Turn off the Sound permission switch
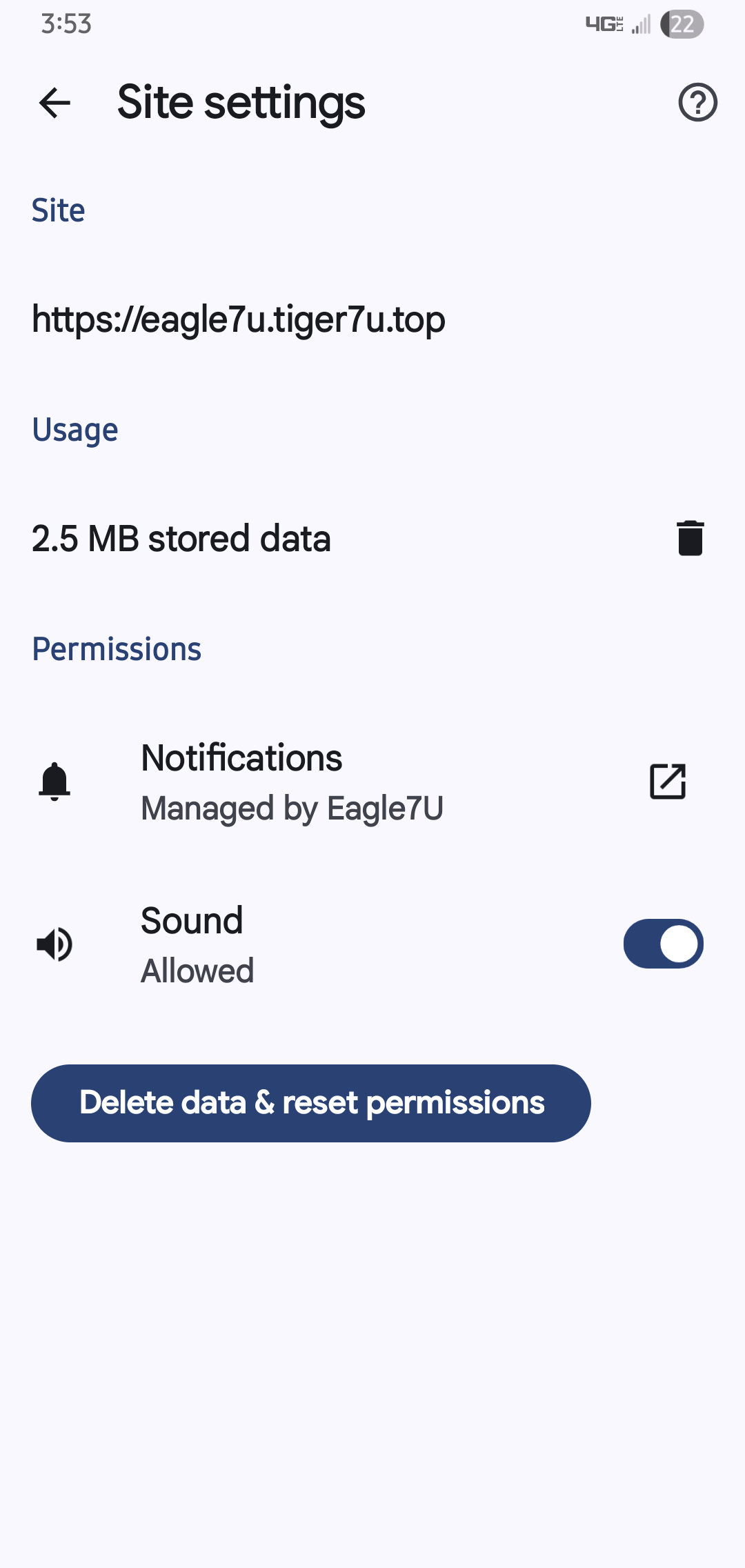 (x=663, y=944)
